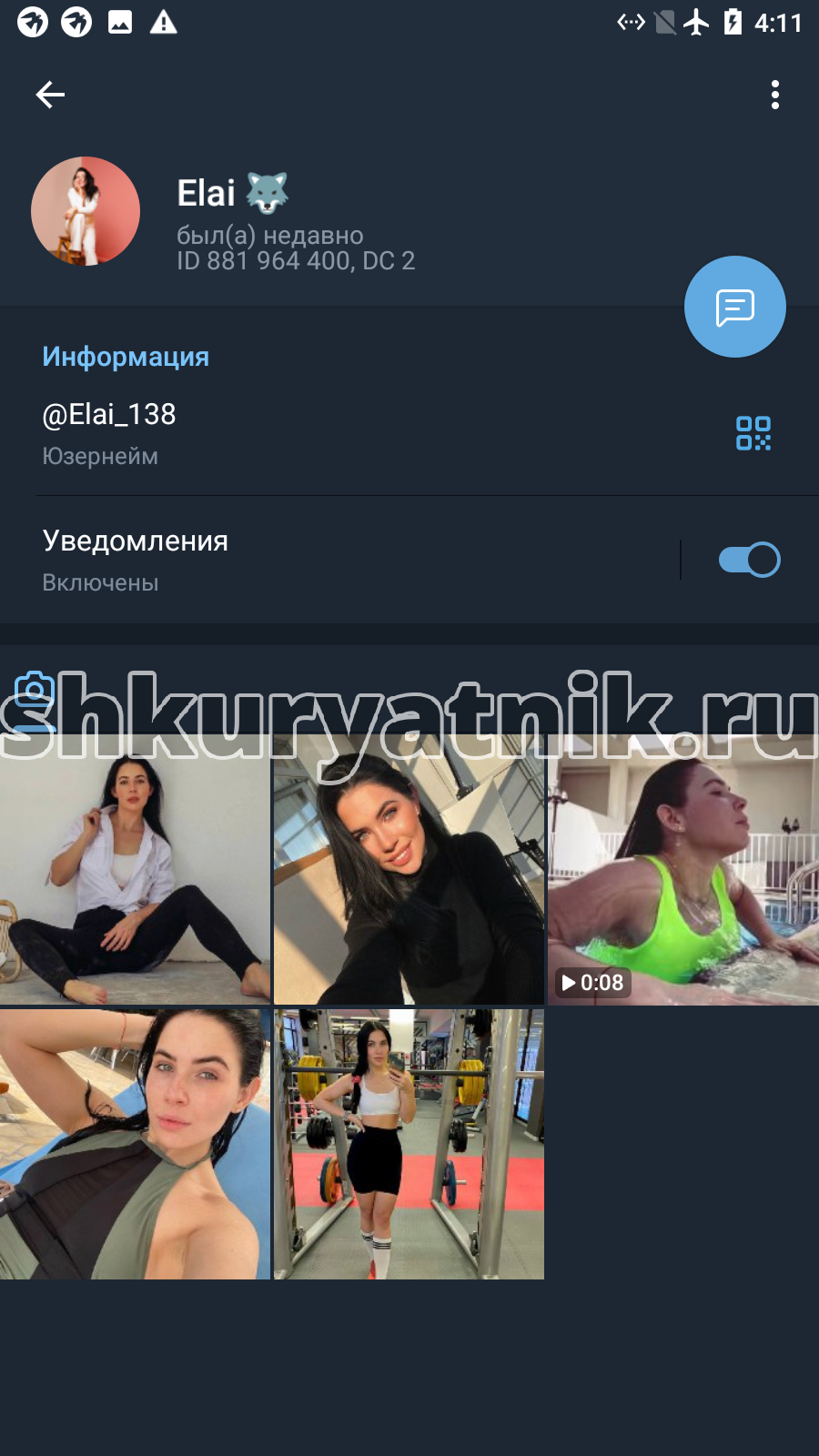Show the QR code for @Elai_138
Viewport: 819px width, 1456px height.
pos(753,433)
